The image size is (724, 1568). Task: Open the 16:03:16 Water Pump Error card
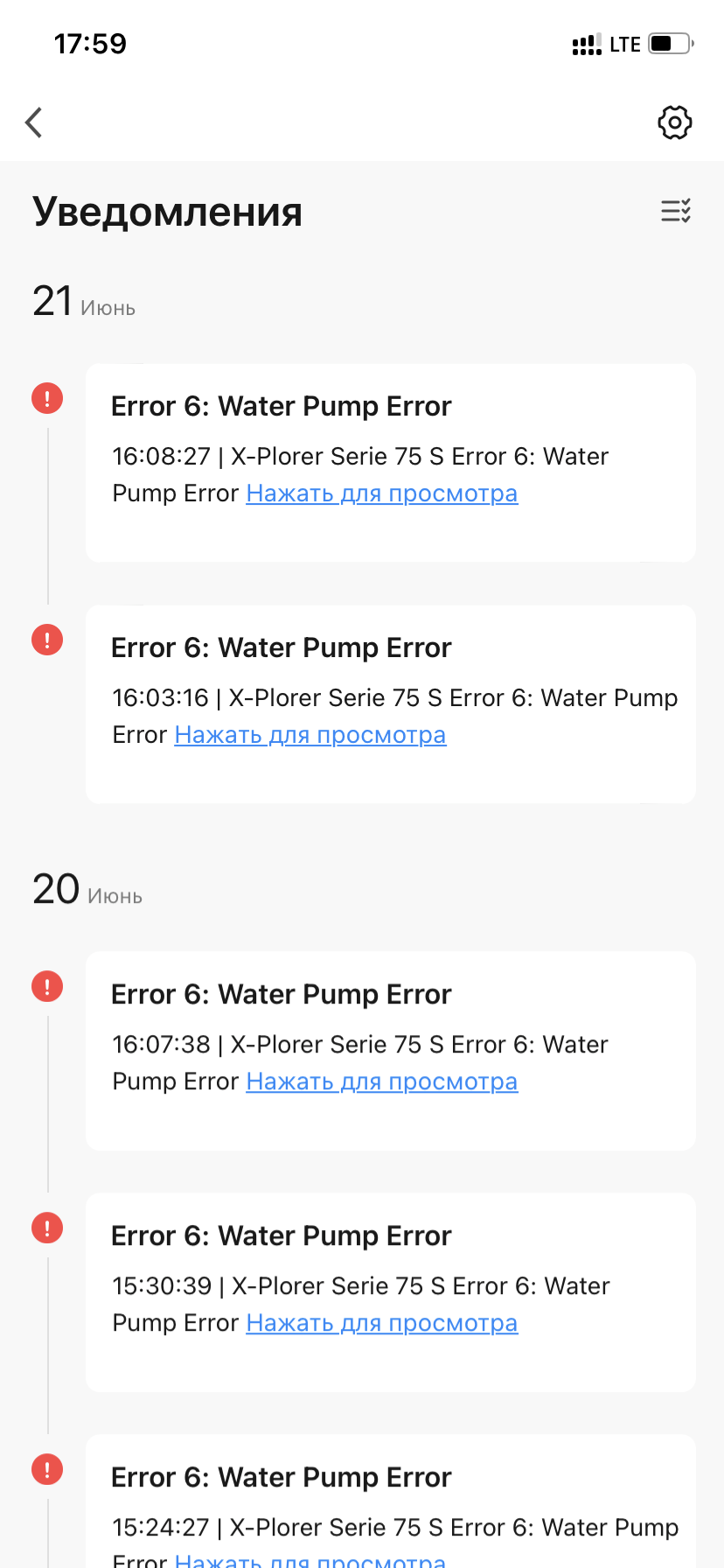[x=391, y=704]
